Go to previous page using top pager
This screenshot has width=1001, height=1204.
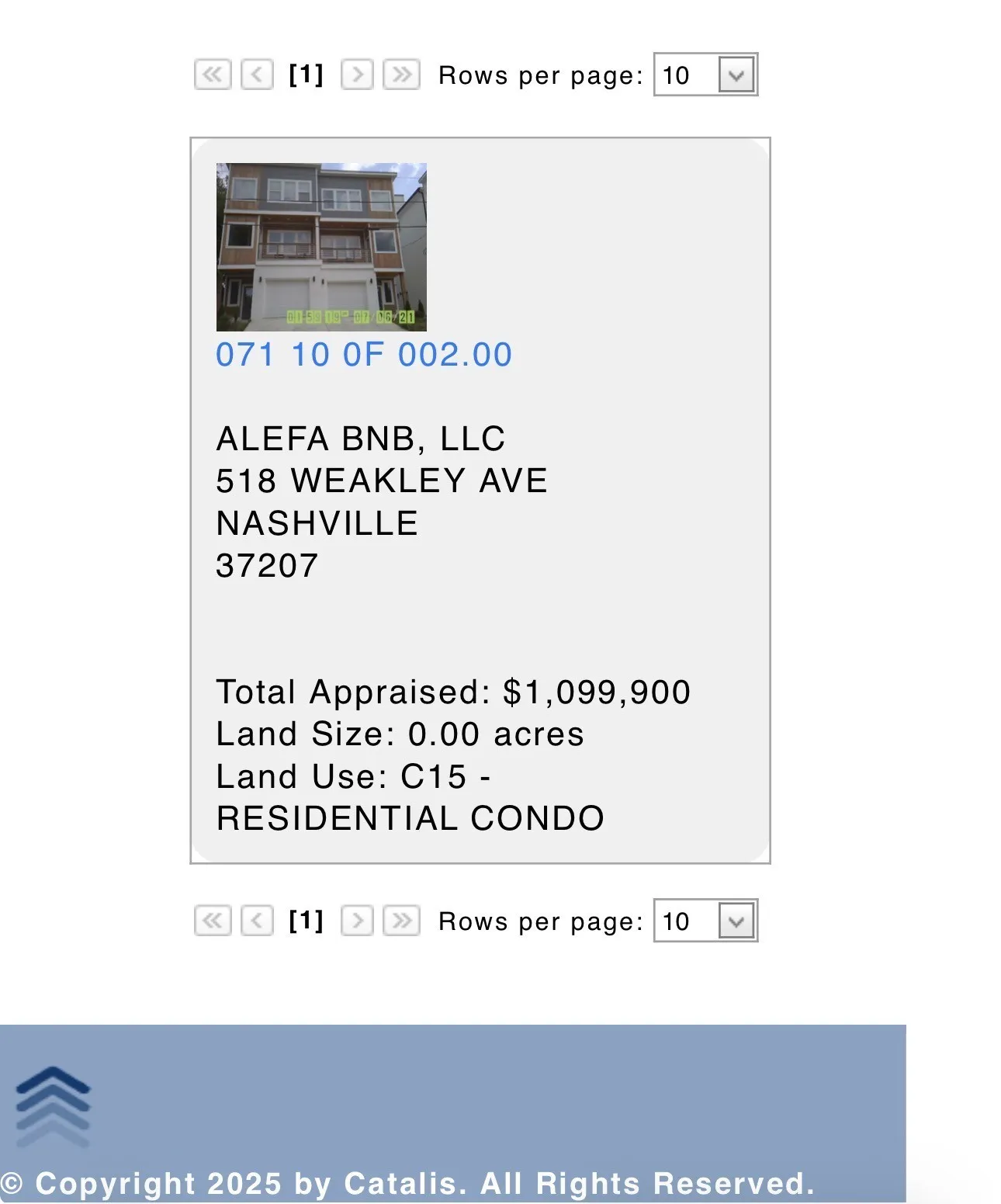pos(257,75)
